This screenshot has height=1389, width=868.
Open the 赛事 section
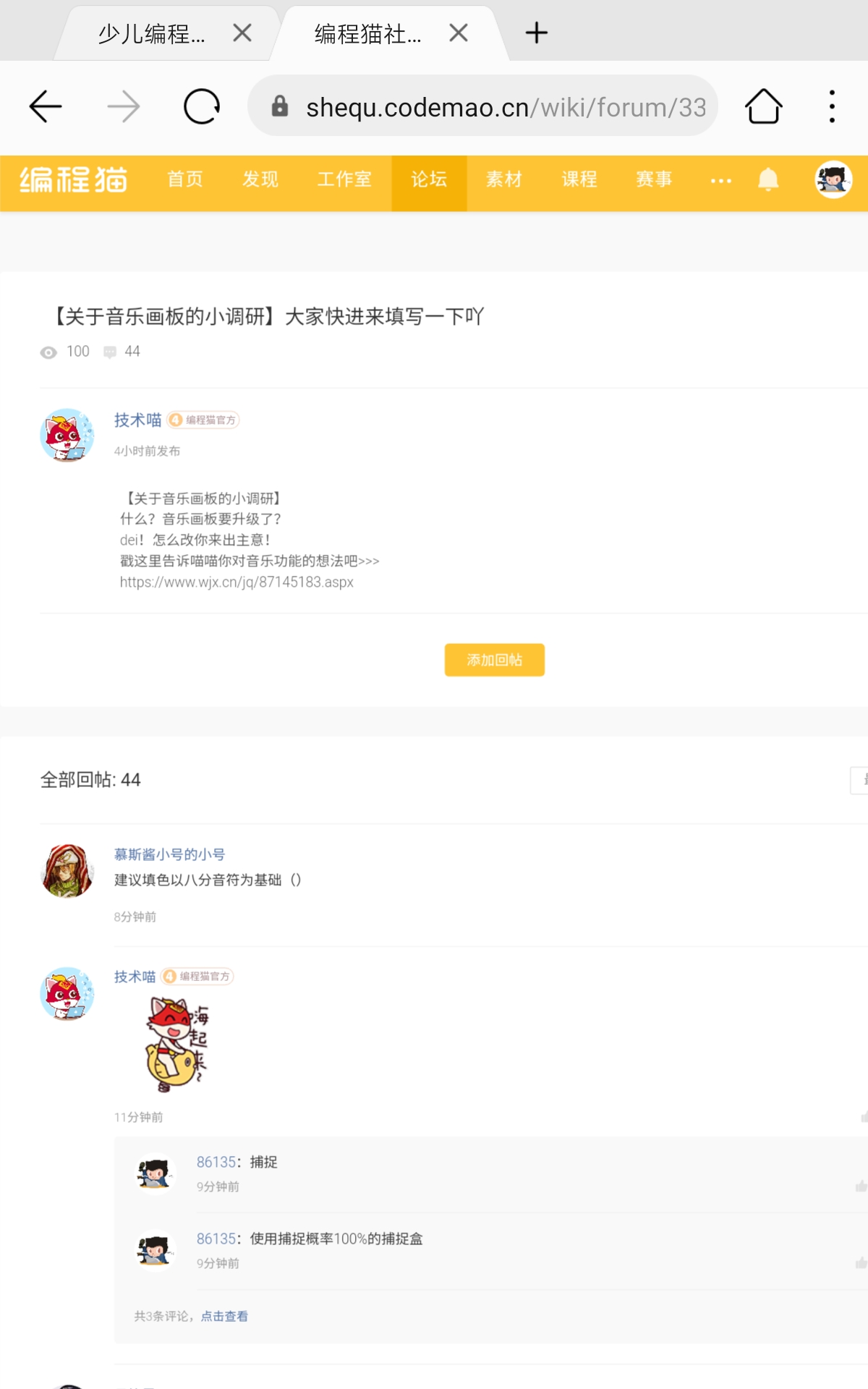pyautogui.click(x=654, y=179)
